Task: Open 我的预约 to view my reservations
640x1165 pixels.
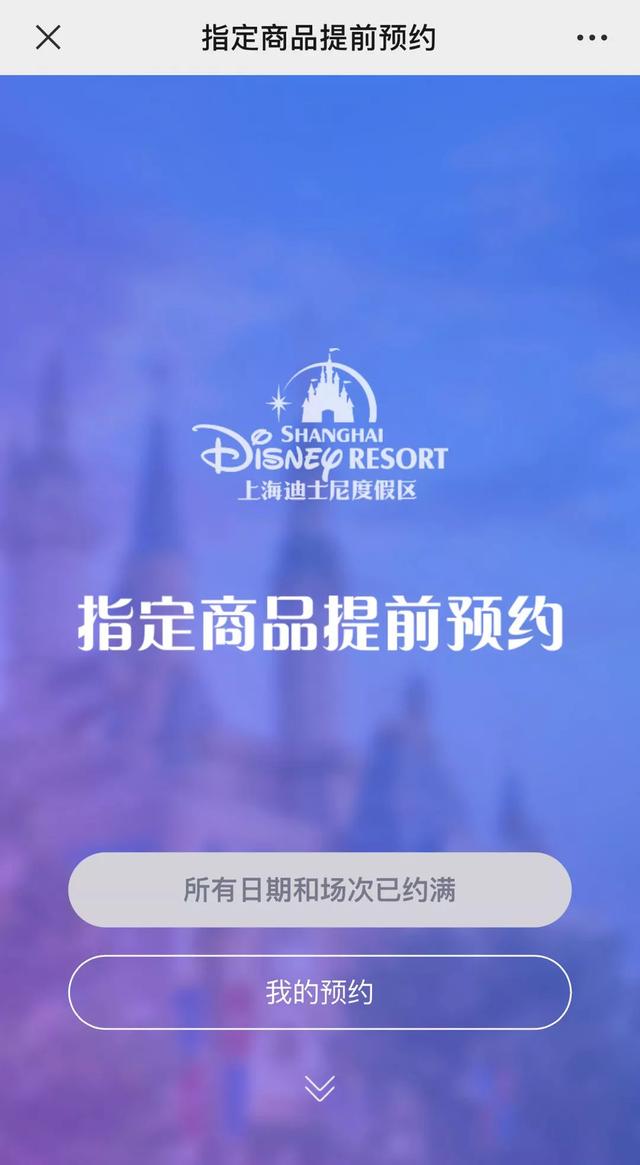Action: [320, 992]
